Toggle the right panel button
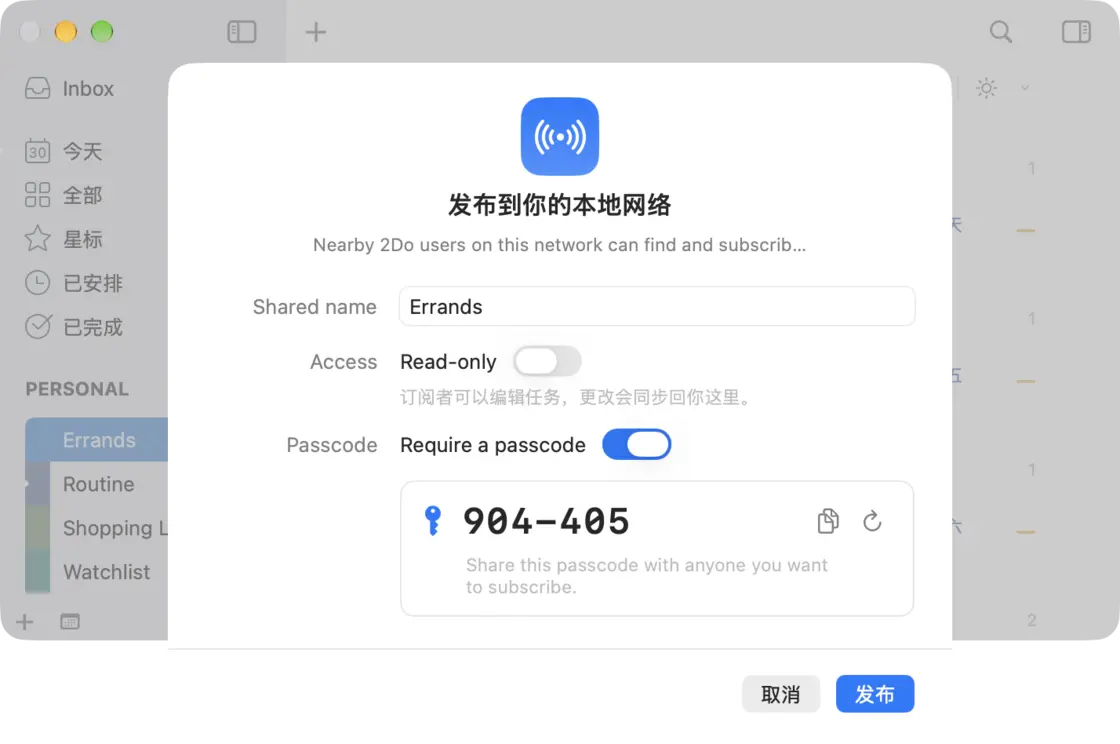 [1076, 31]
